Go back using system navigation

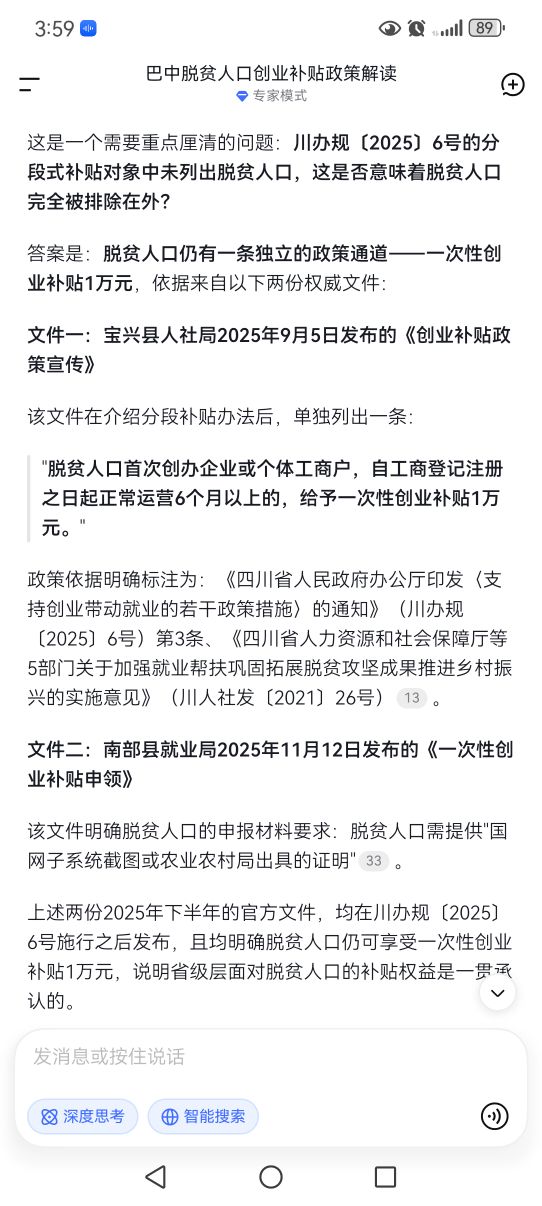pos(155,1176)
